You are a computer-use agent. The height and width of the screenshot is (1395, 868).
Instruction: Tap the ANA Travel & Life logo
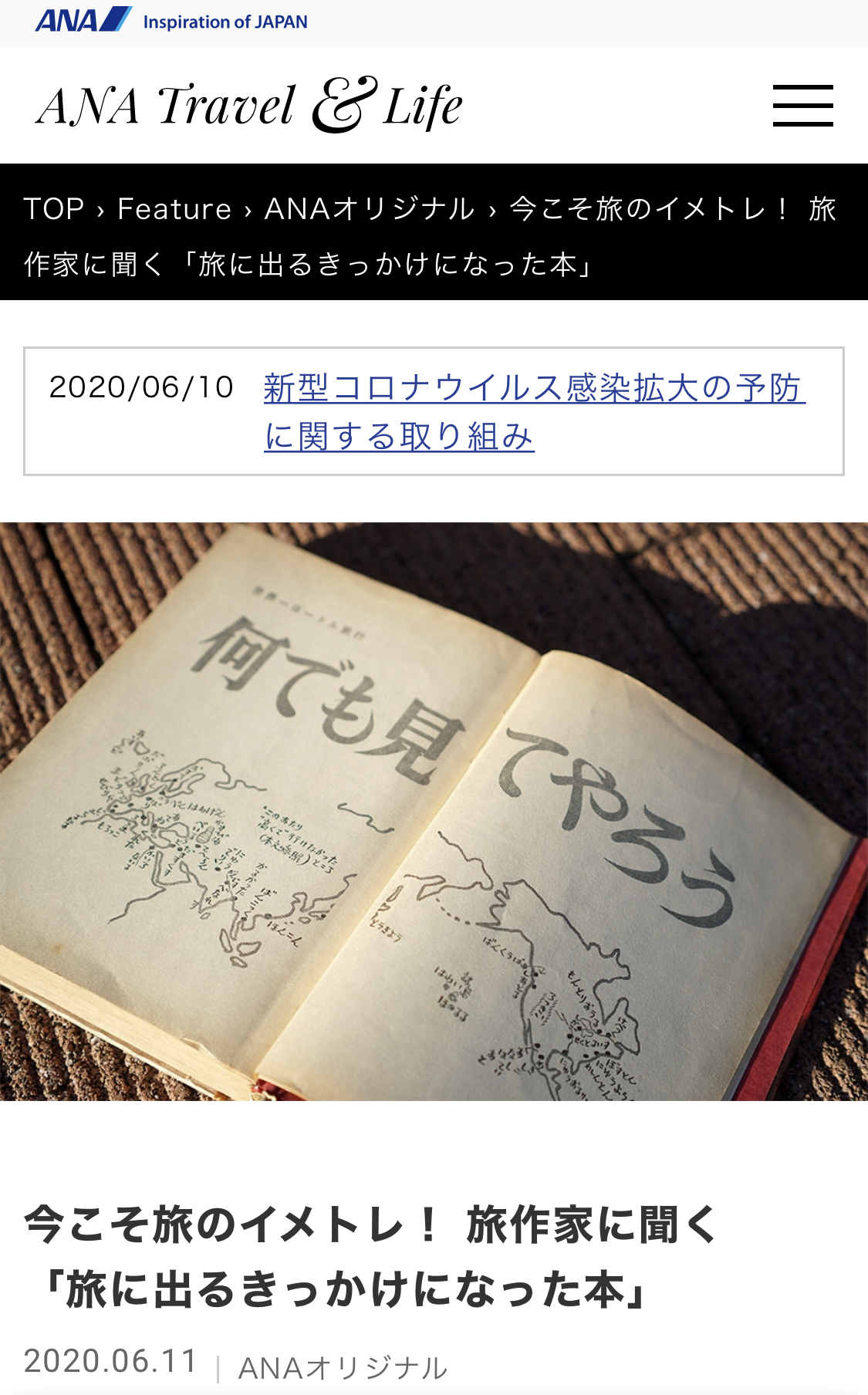[249, 106]
